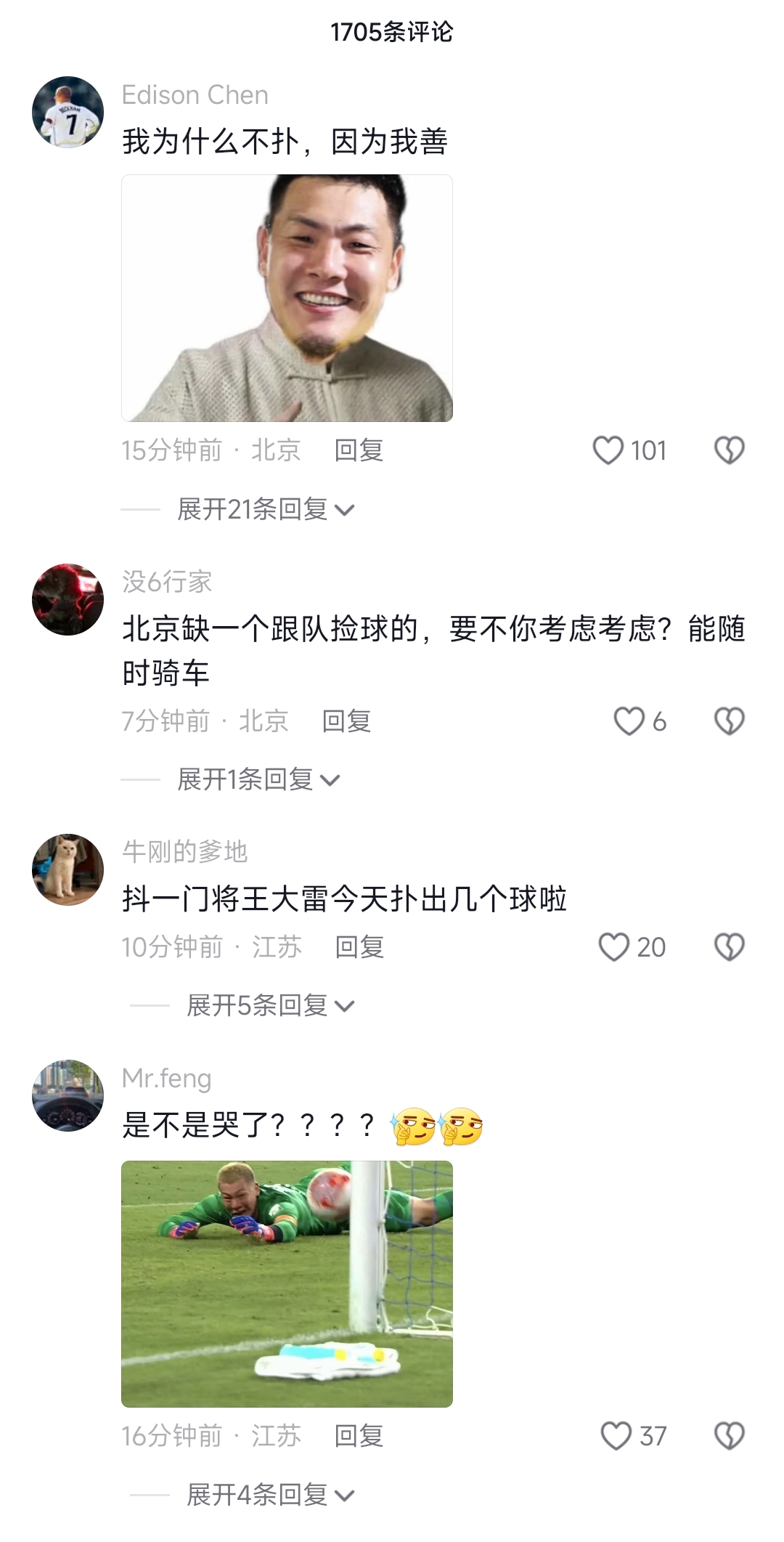Open goalkeeper image in Mr.feng's comment
This screenshot has height=1542, width=784.
287,1283
